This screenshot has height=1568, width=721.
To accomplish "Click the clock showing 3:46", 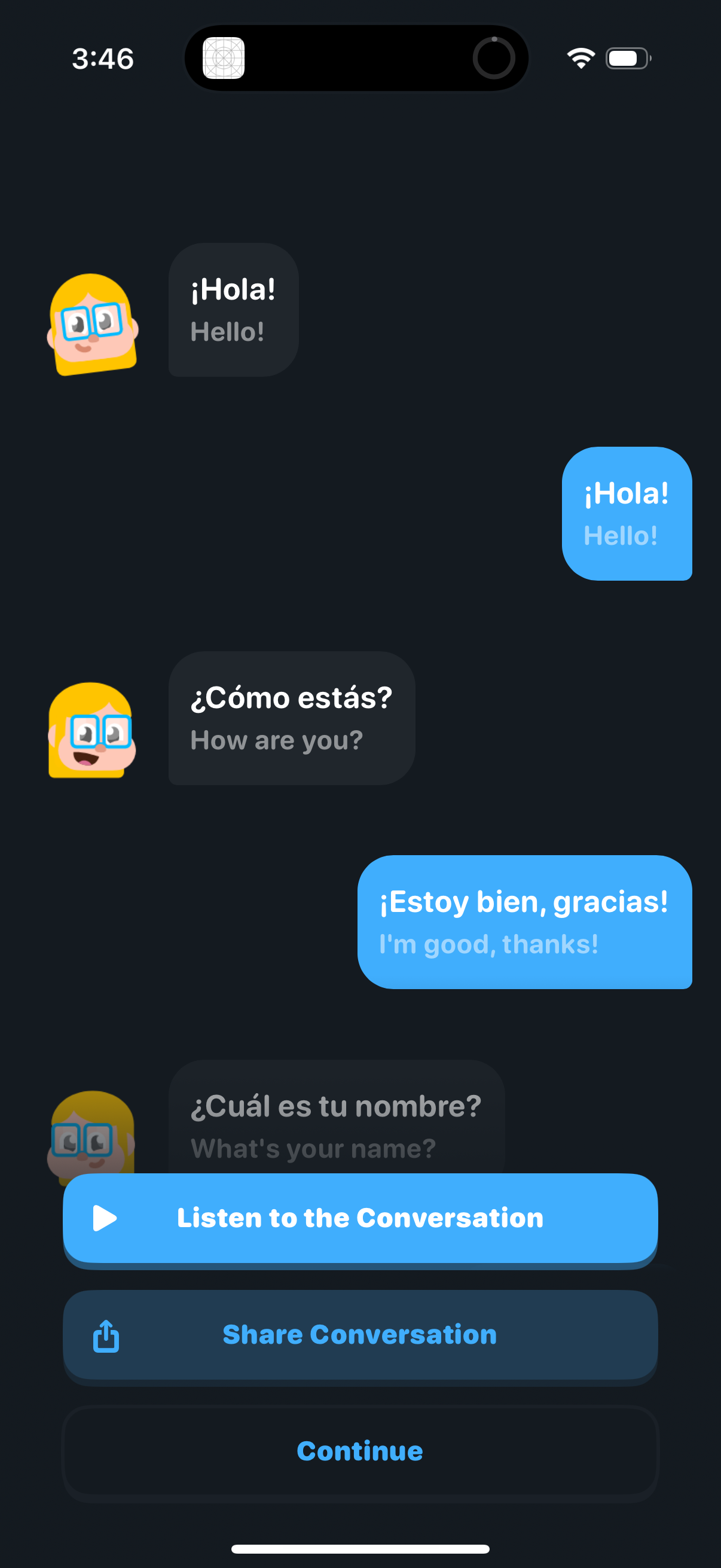I will (x=102, y=59).
